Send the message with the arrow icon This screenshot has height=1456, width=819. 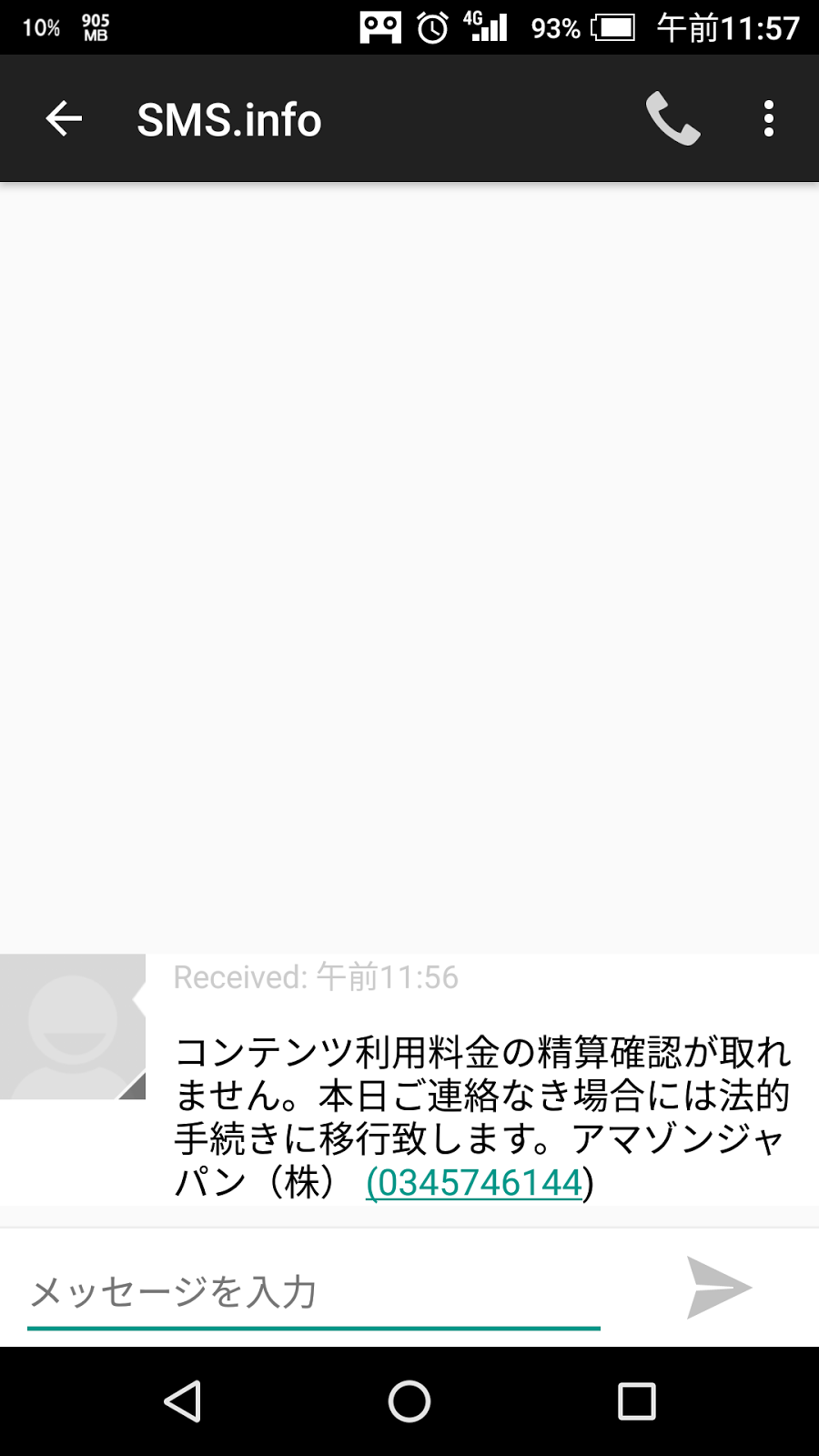(718, 1287)
